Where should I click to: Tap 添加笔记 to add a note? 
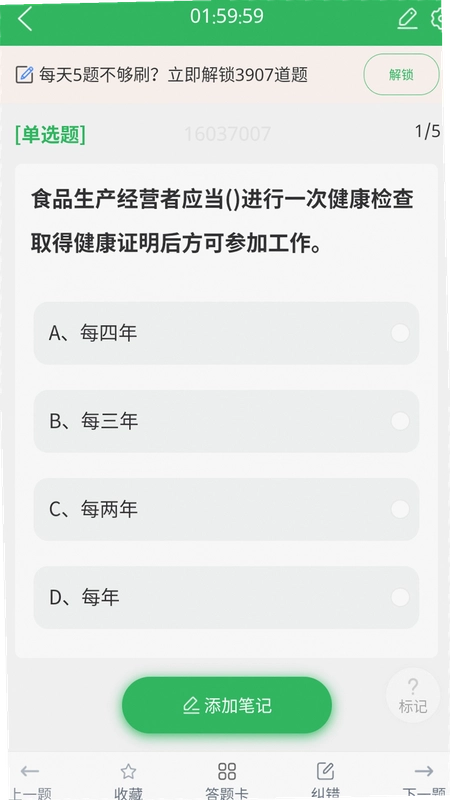pos(227,705)
